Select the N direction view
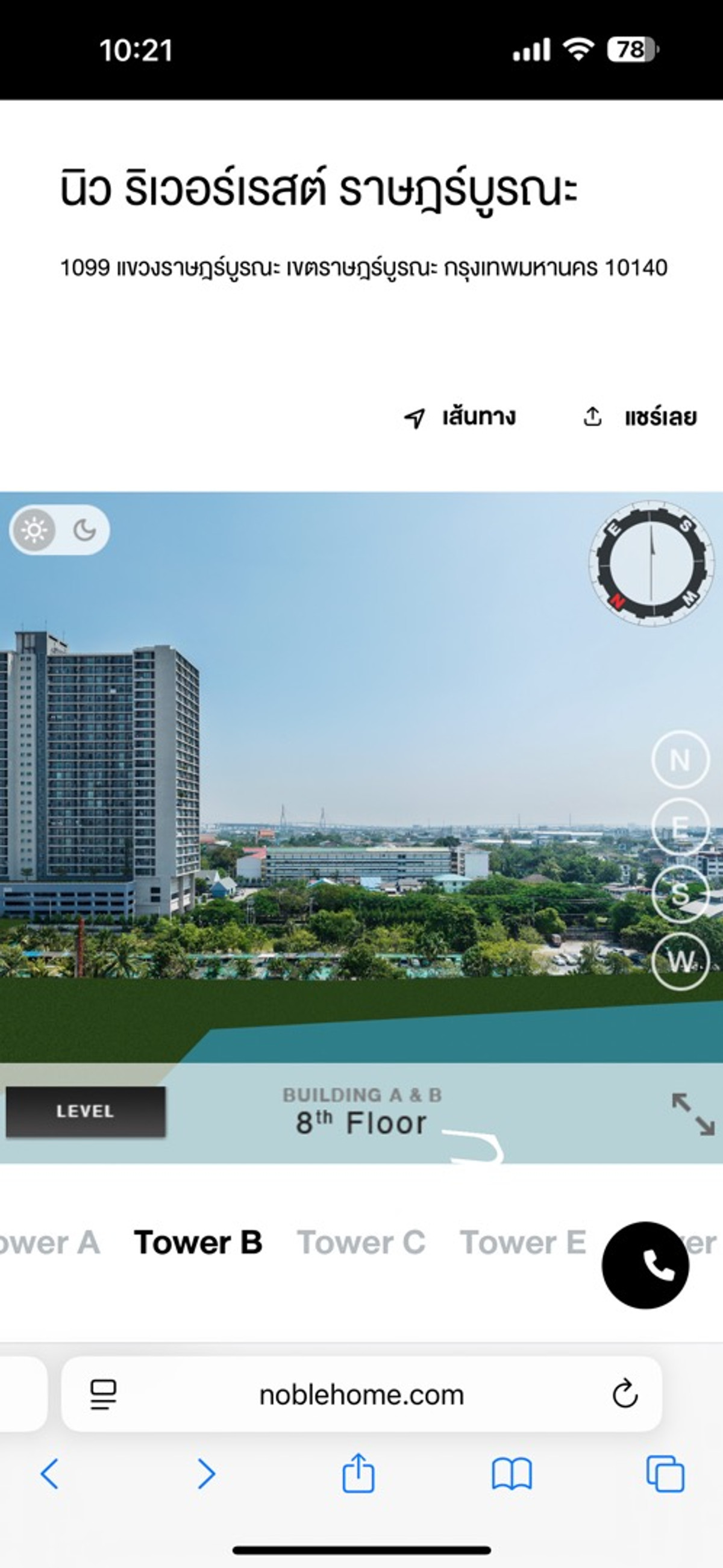This screenshot has width=723, height=1568. [x=680, y=760]
